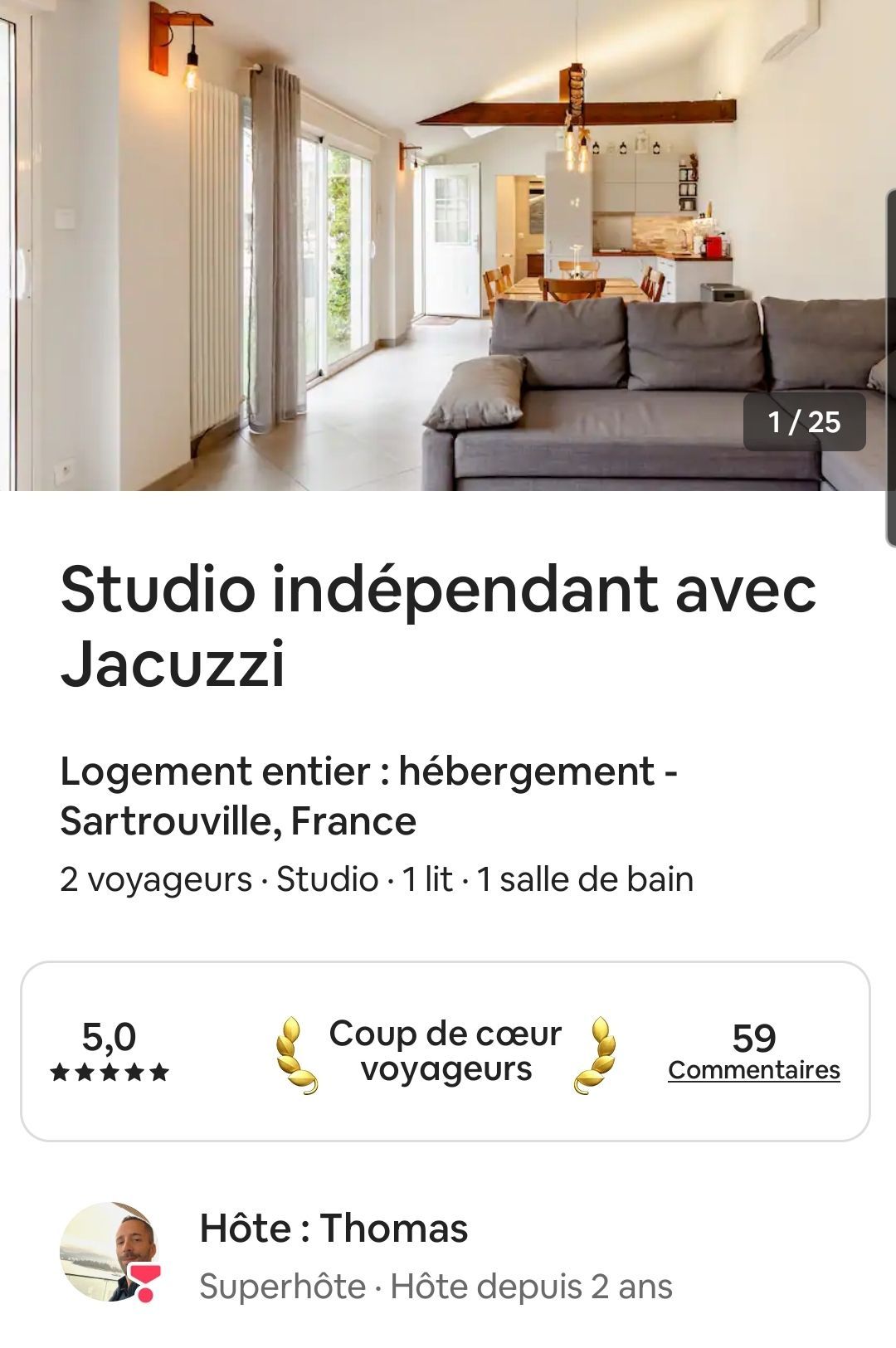Screen dimensions: 896x1348
Task: Open the 59 Commentaires reviews link
Action: click(753, 1069)
